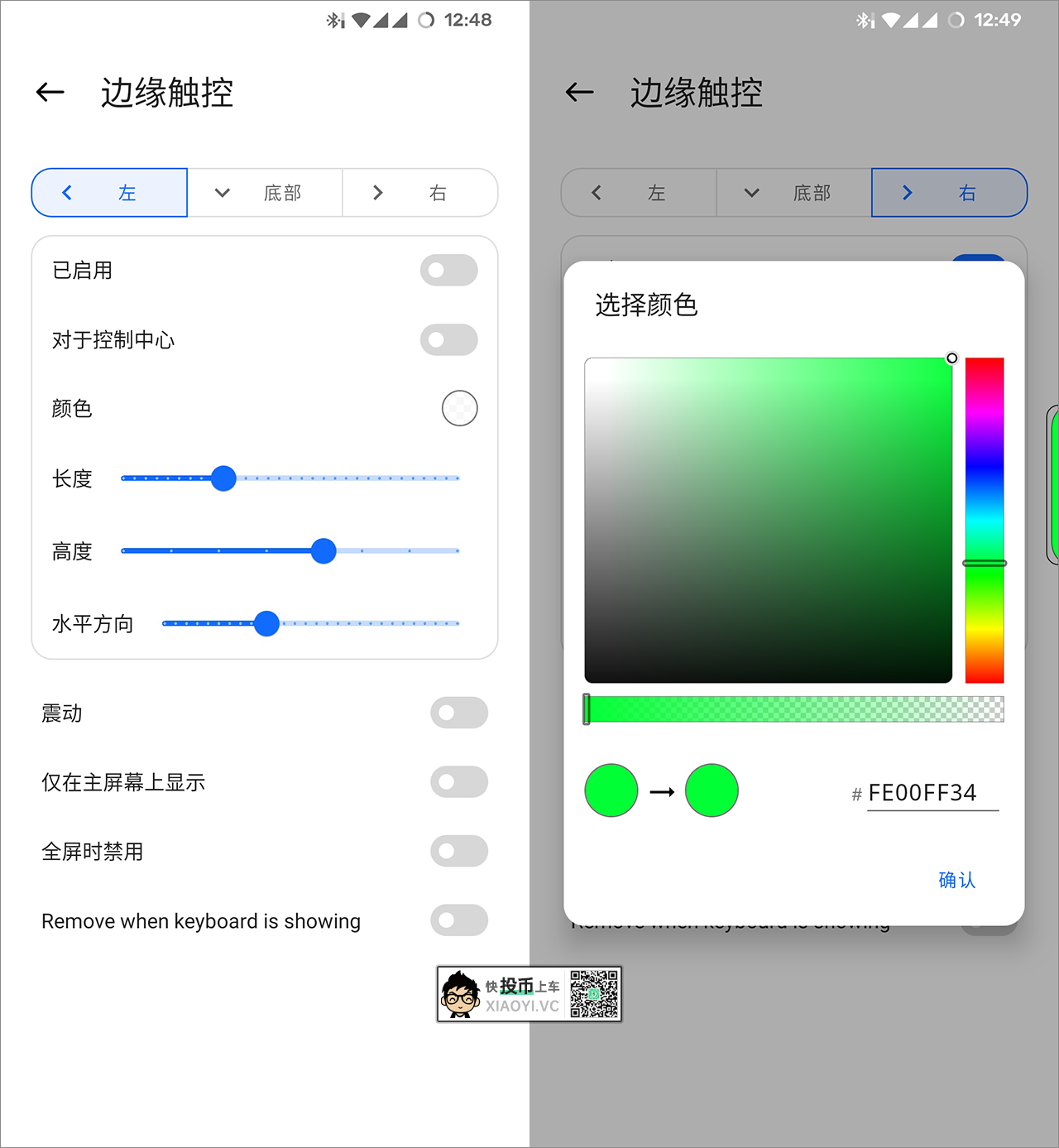Viewport: 1059px width, 1148px height.
Task: Go back from the white 边缘触控 screen
Action: [x=50, y=92]
